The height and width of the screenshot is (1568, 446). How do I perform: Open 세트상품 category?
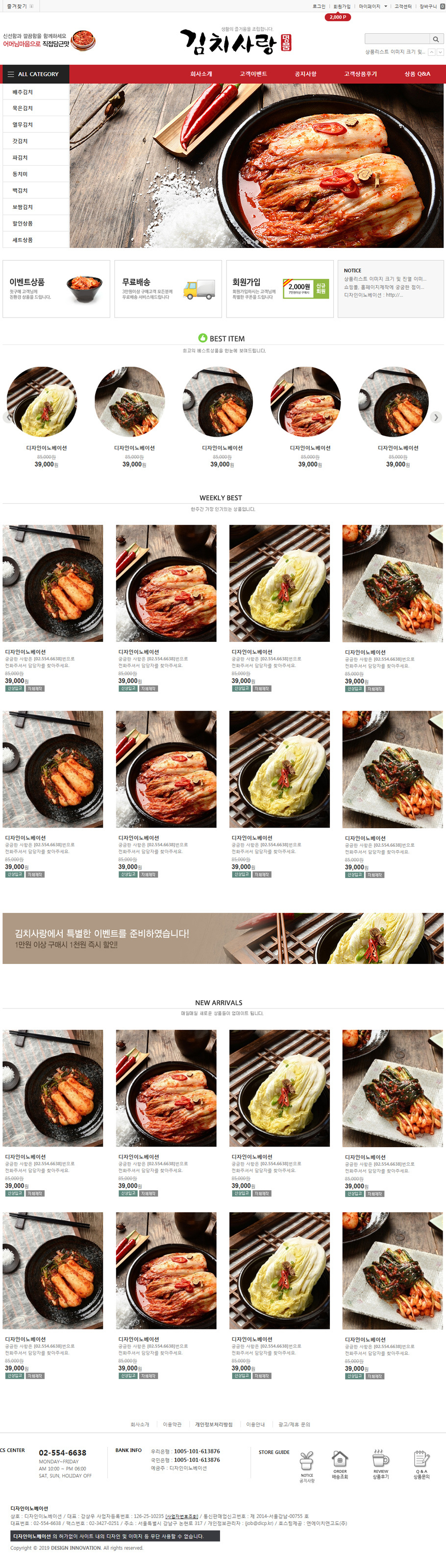coord(23,240)
